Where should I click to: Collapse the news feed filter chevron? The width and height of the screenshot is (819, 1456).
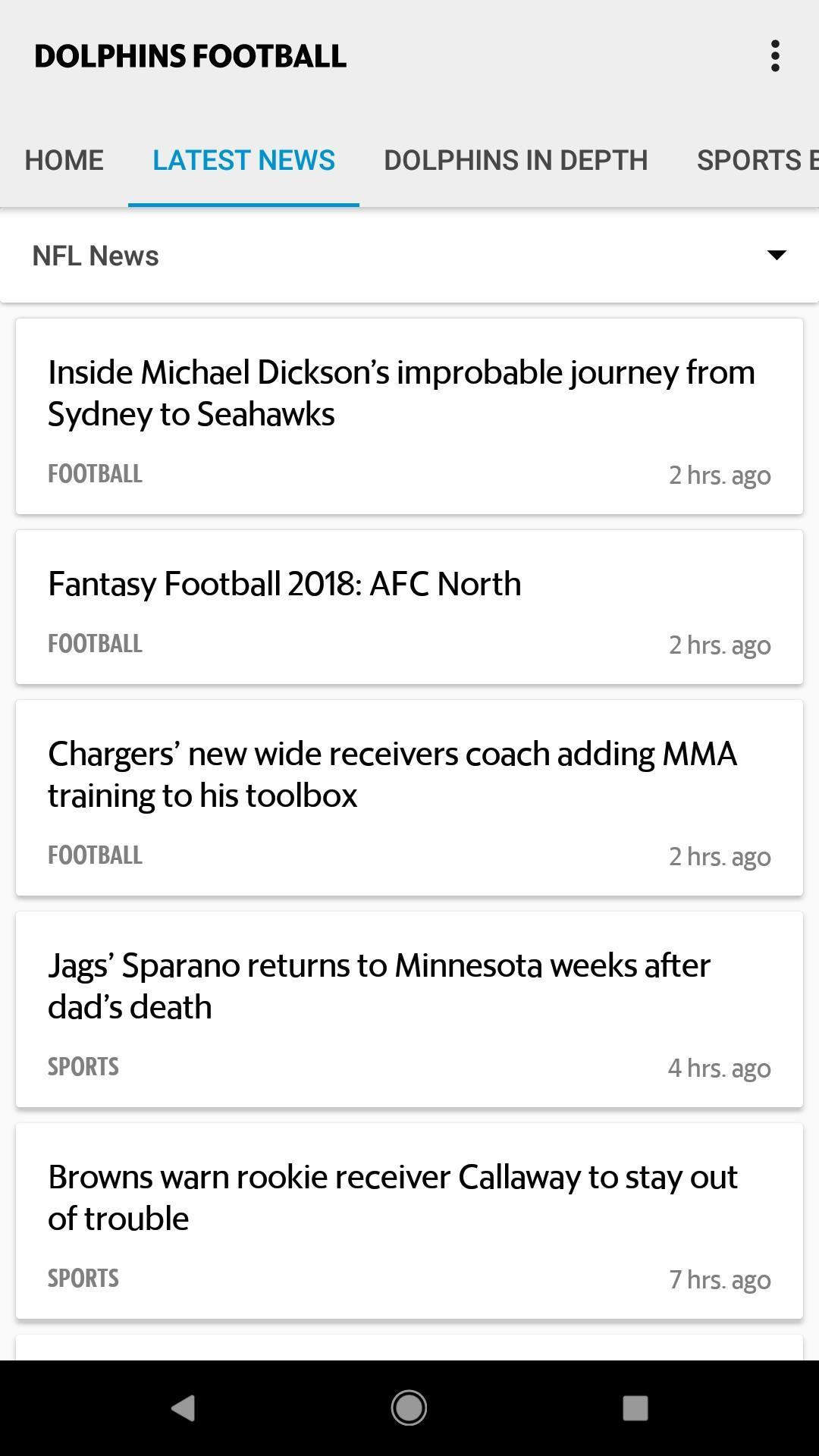click(x=777, y=256)
